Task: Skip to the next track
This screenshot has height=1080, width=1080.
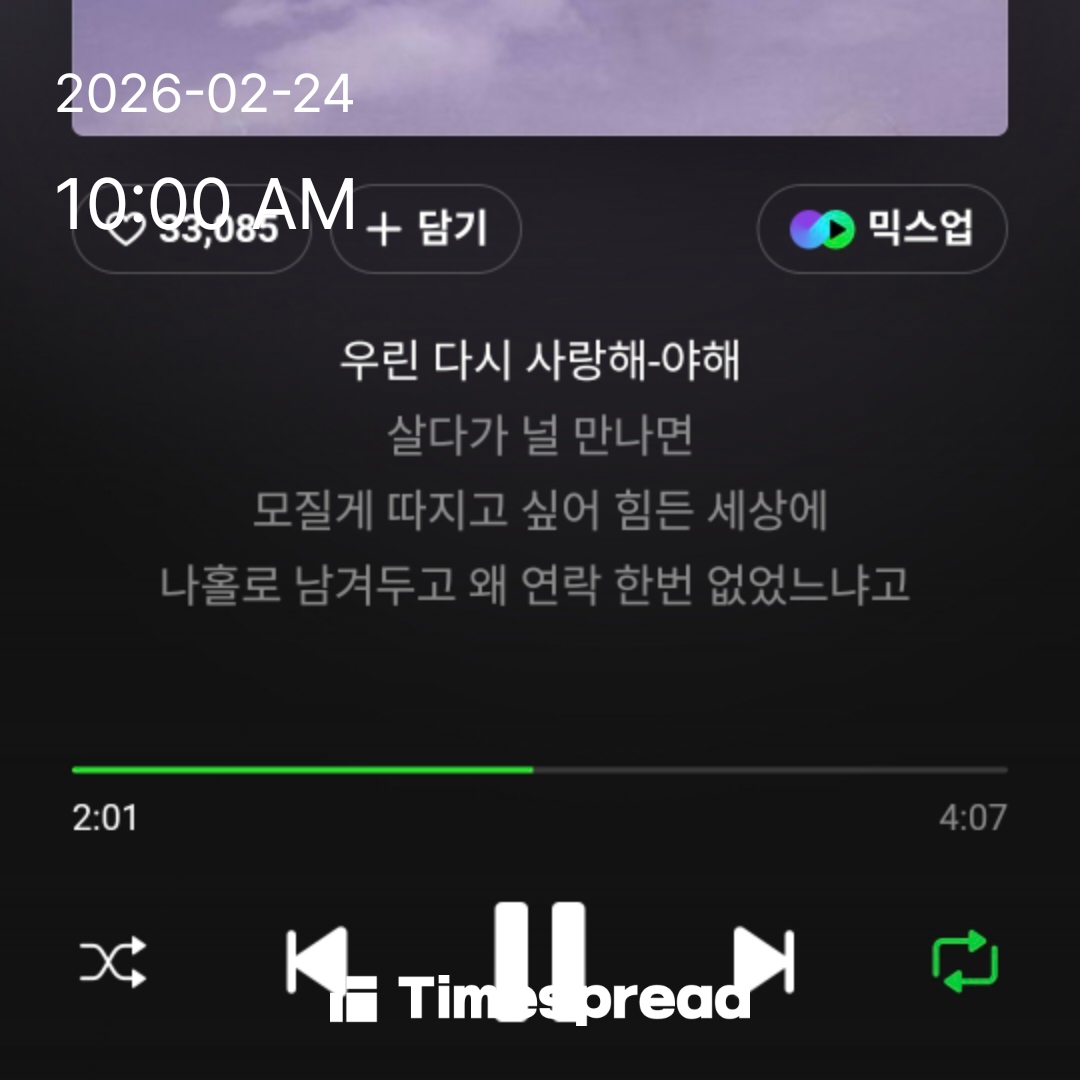Action: coord(763,962)
